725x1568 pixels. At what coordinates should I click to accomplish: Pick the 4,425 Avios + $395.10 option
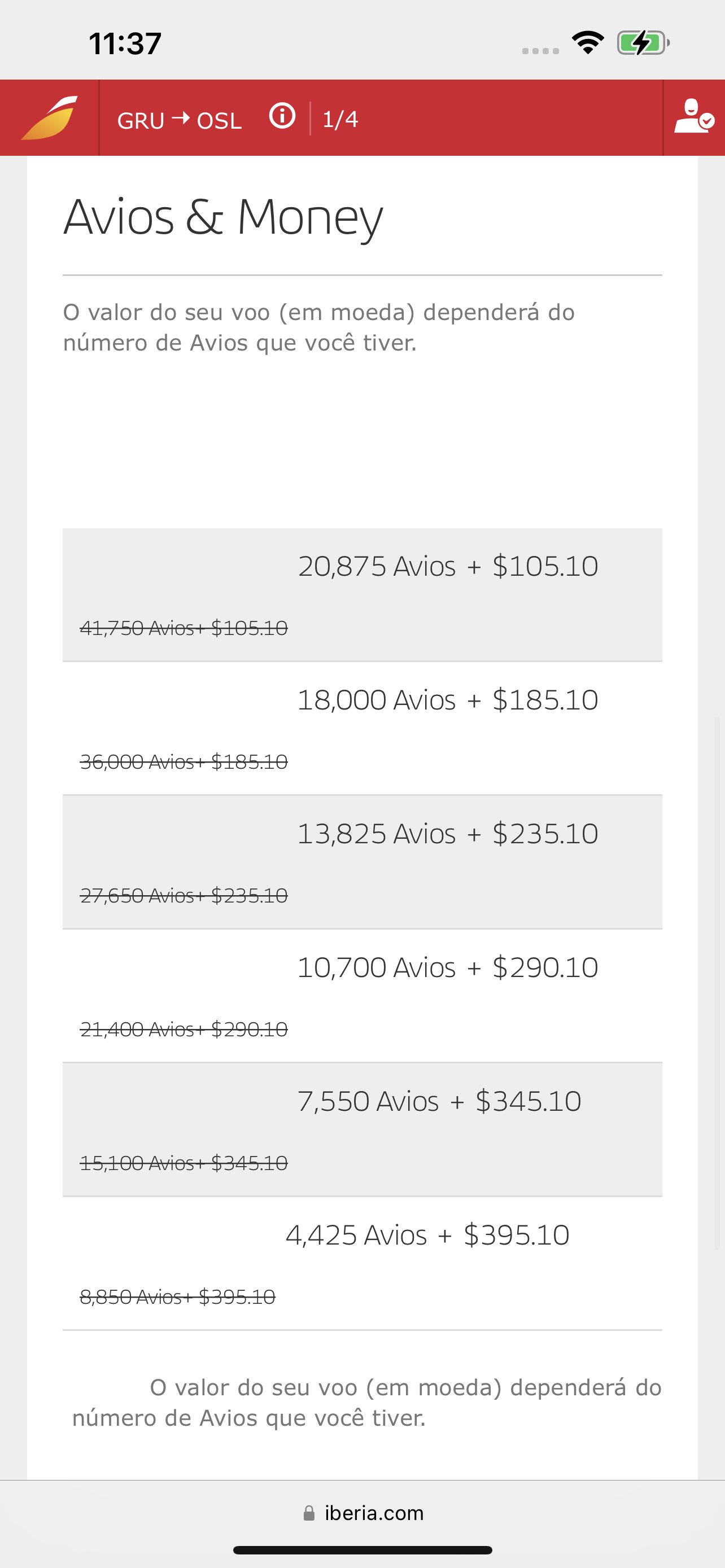362,1264
